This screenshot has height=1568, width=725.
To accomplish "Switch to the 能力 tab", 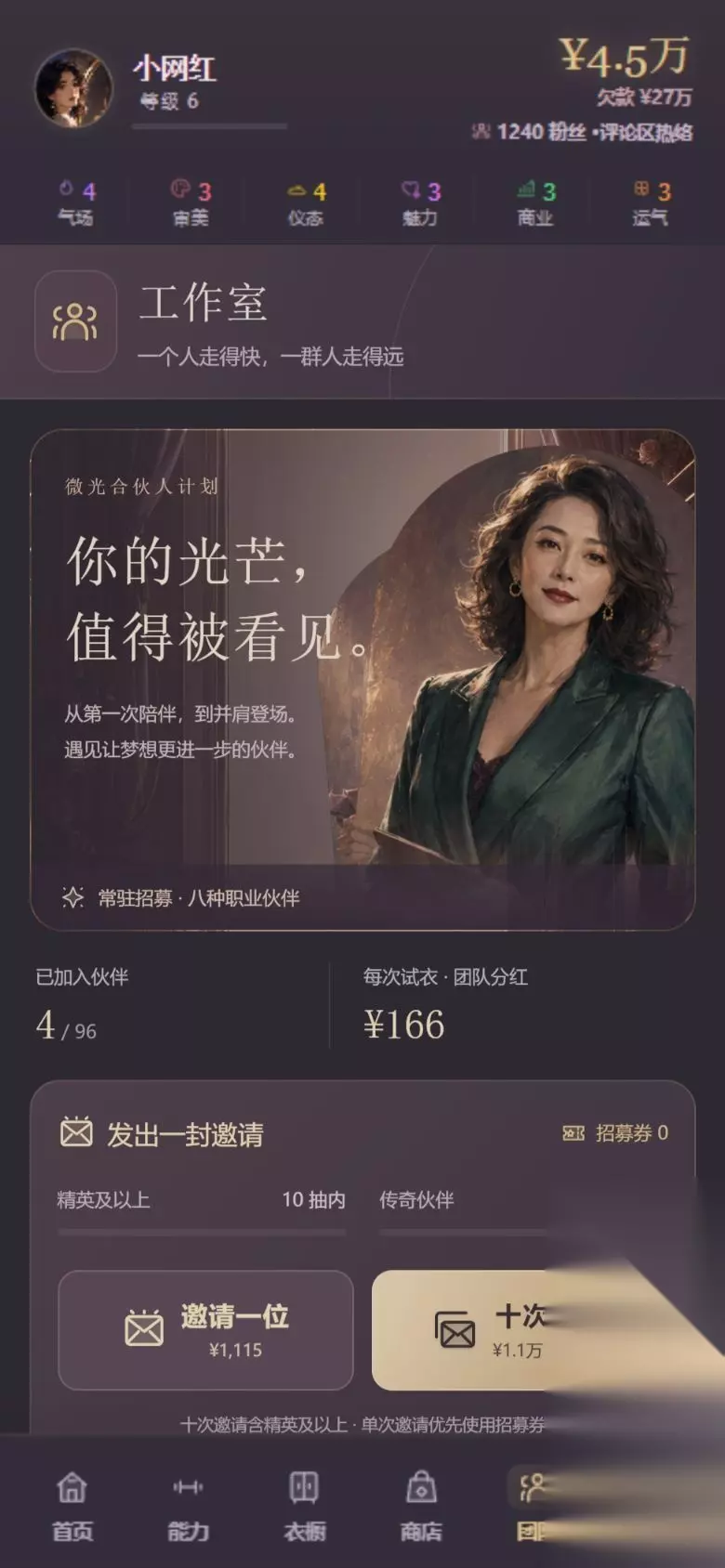I will pos(188,1506).
